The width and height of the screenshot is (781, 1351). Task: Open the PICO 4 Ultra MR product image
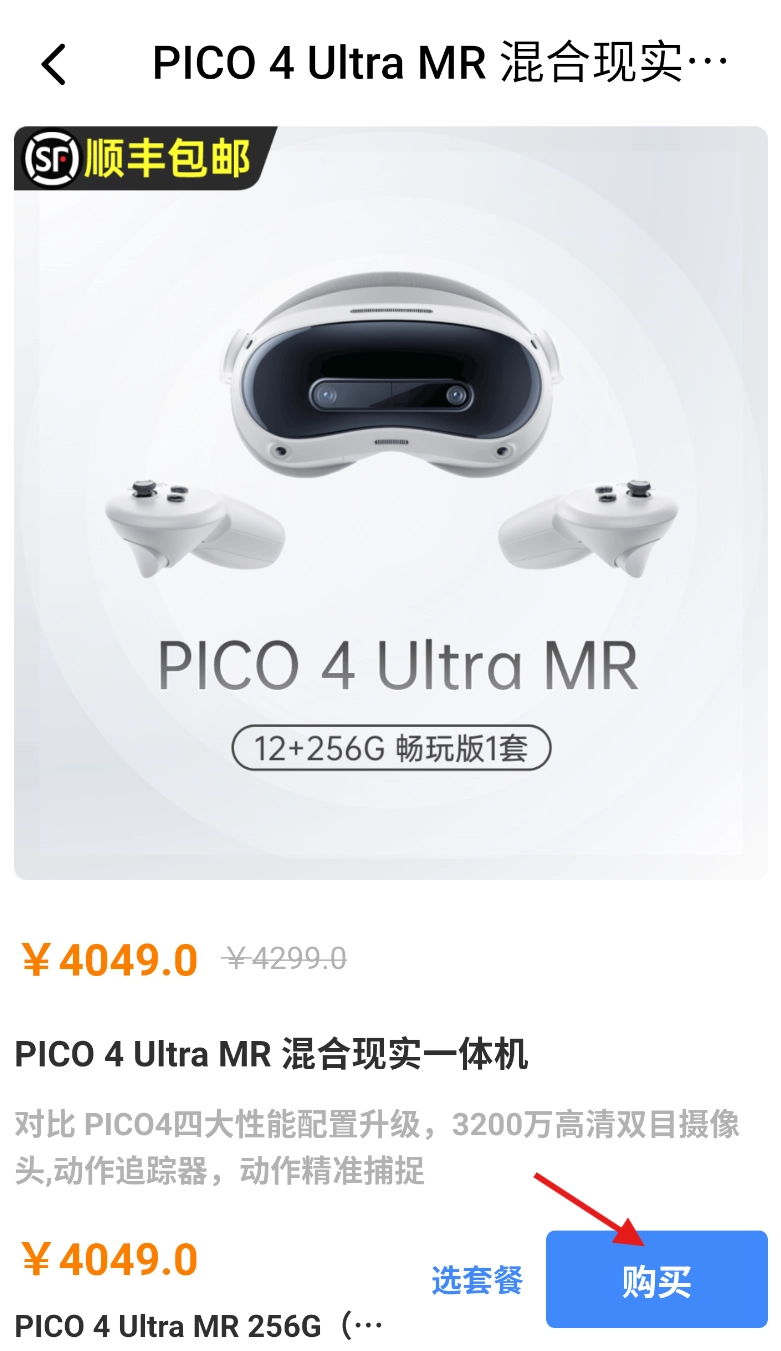click(390, 503)
